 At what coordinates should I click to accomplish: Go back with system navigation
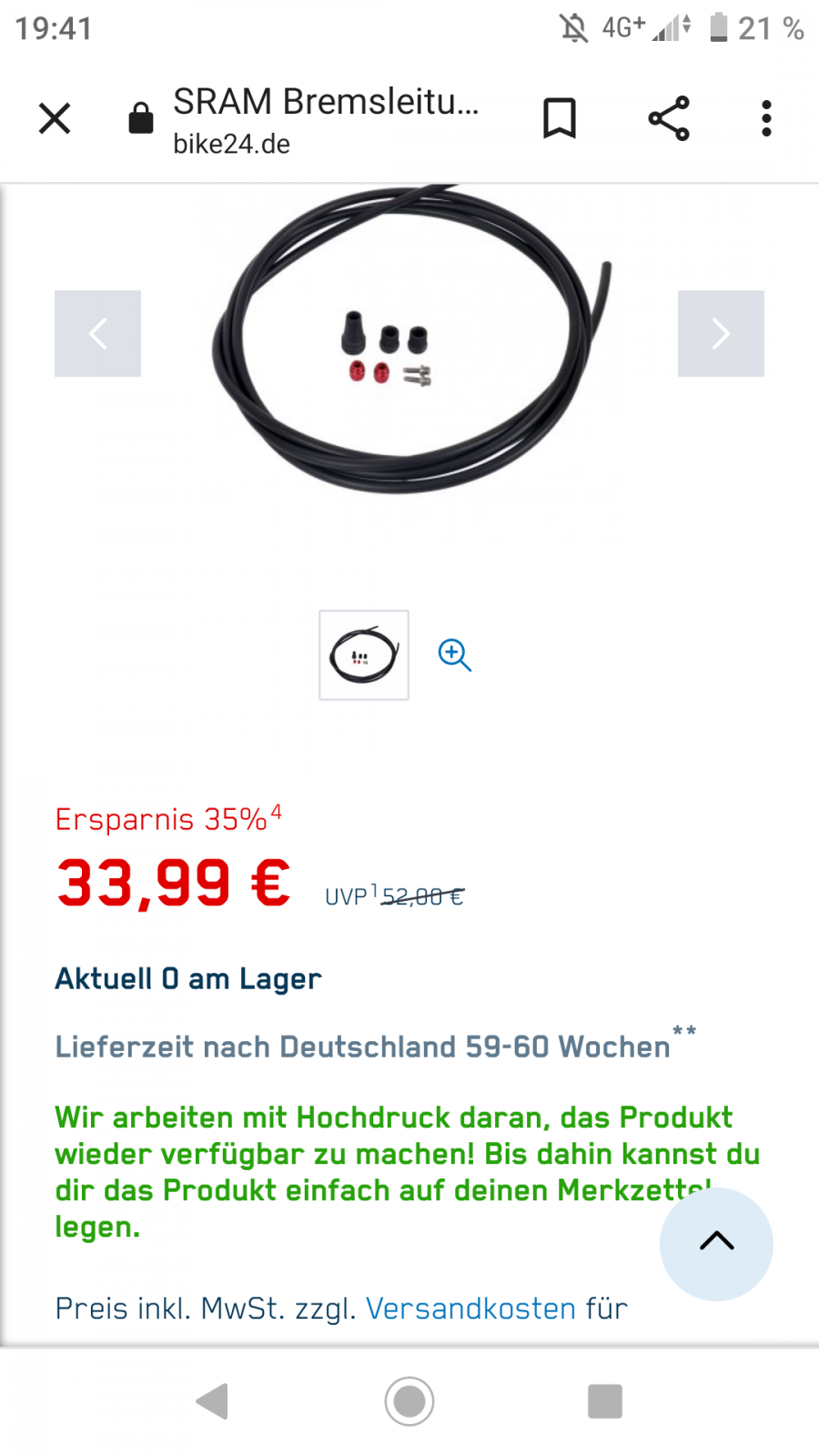click(213, 1401)
